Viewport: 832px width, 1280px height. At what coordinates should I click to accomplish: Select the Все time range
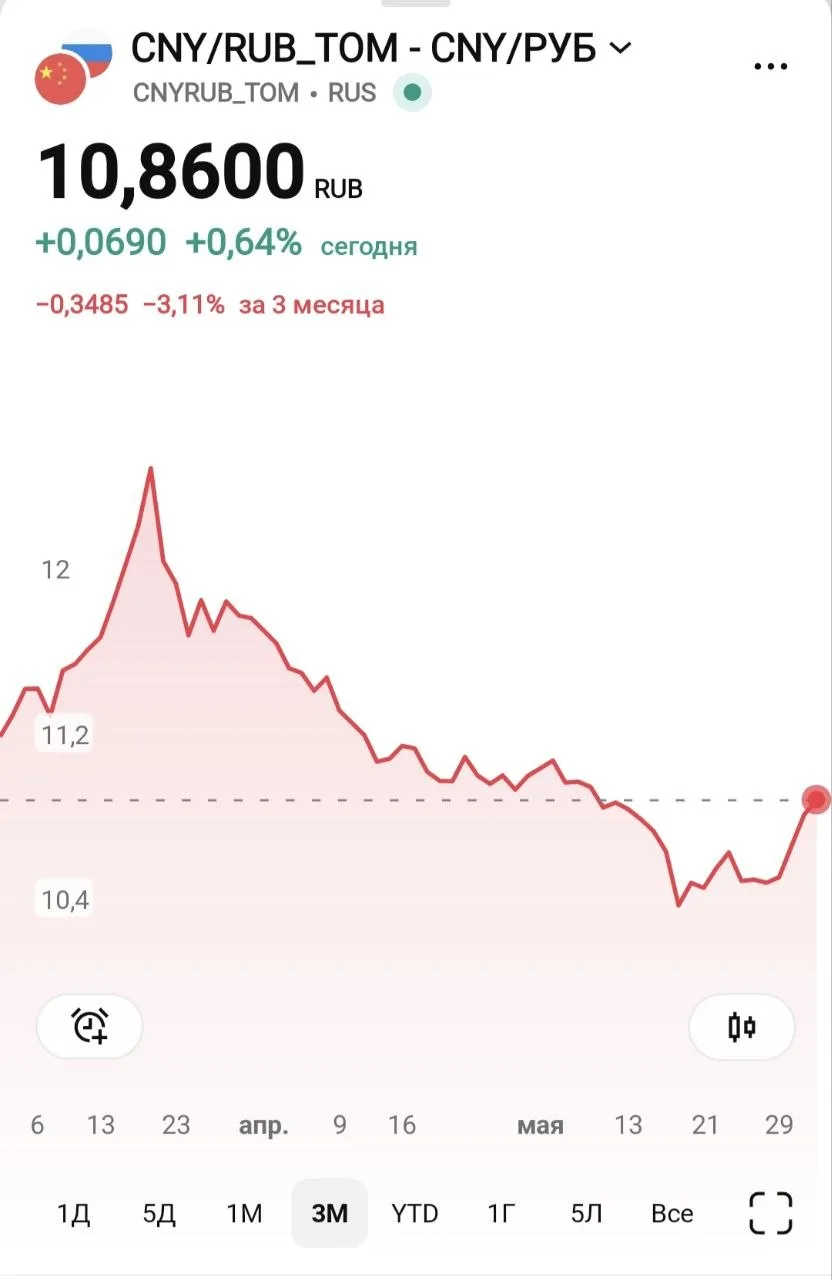pyautogui.click(x=672, y=1213)
